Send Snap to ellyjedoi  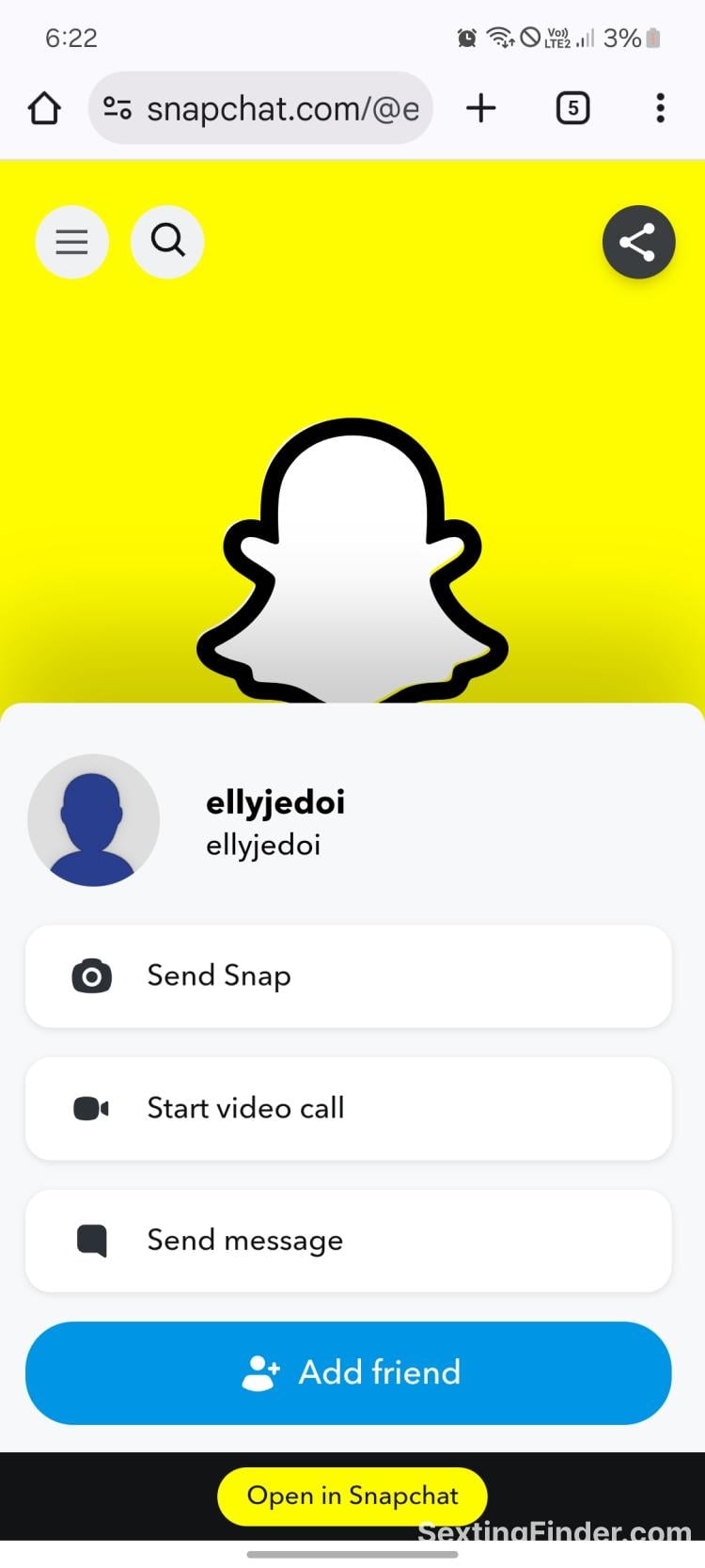348,975
